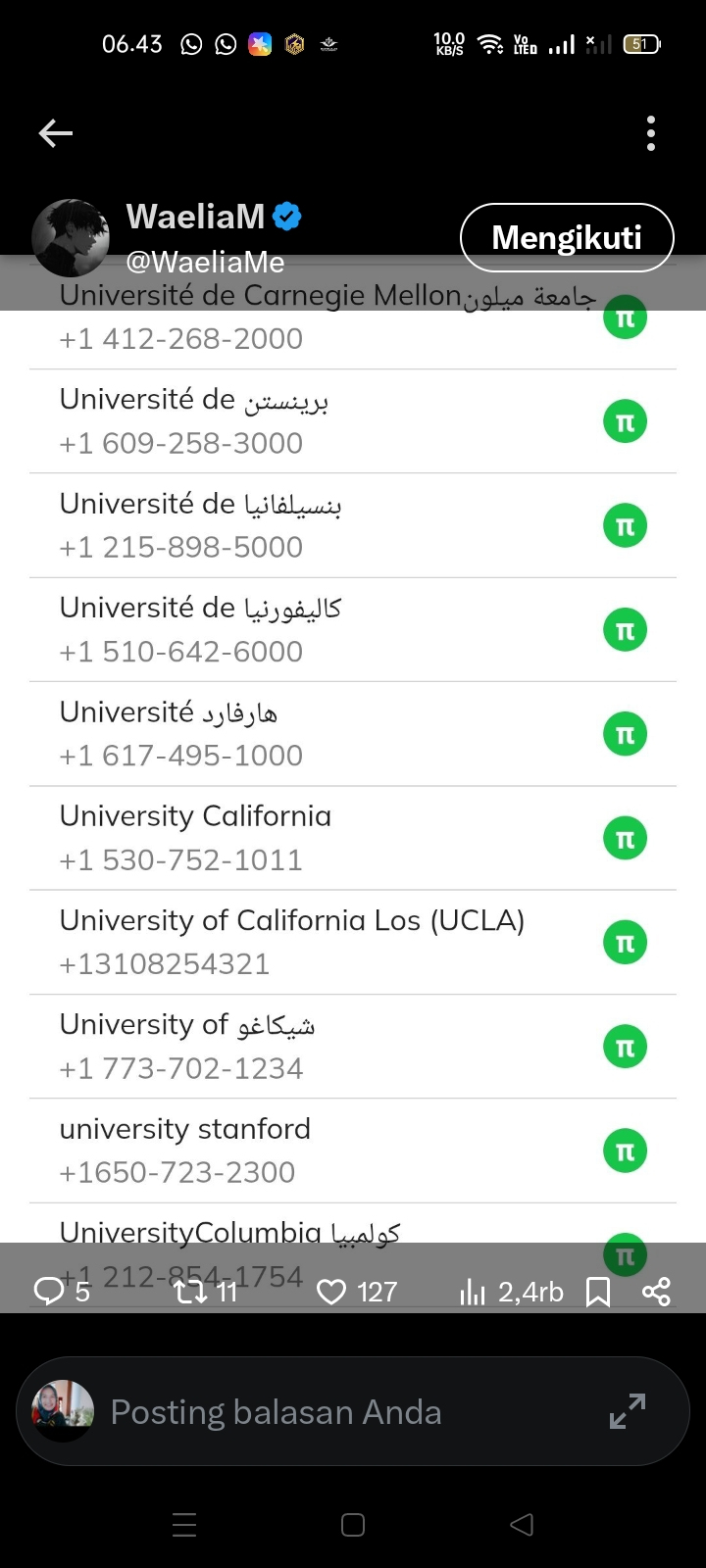View post analytics showing 2,4rb
Image resolution: width=706 pixels, height=1568 pixels.
(511, 1292)
